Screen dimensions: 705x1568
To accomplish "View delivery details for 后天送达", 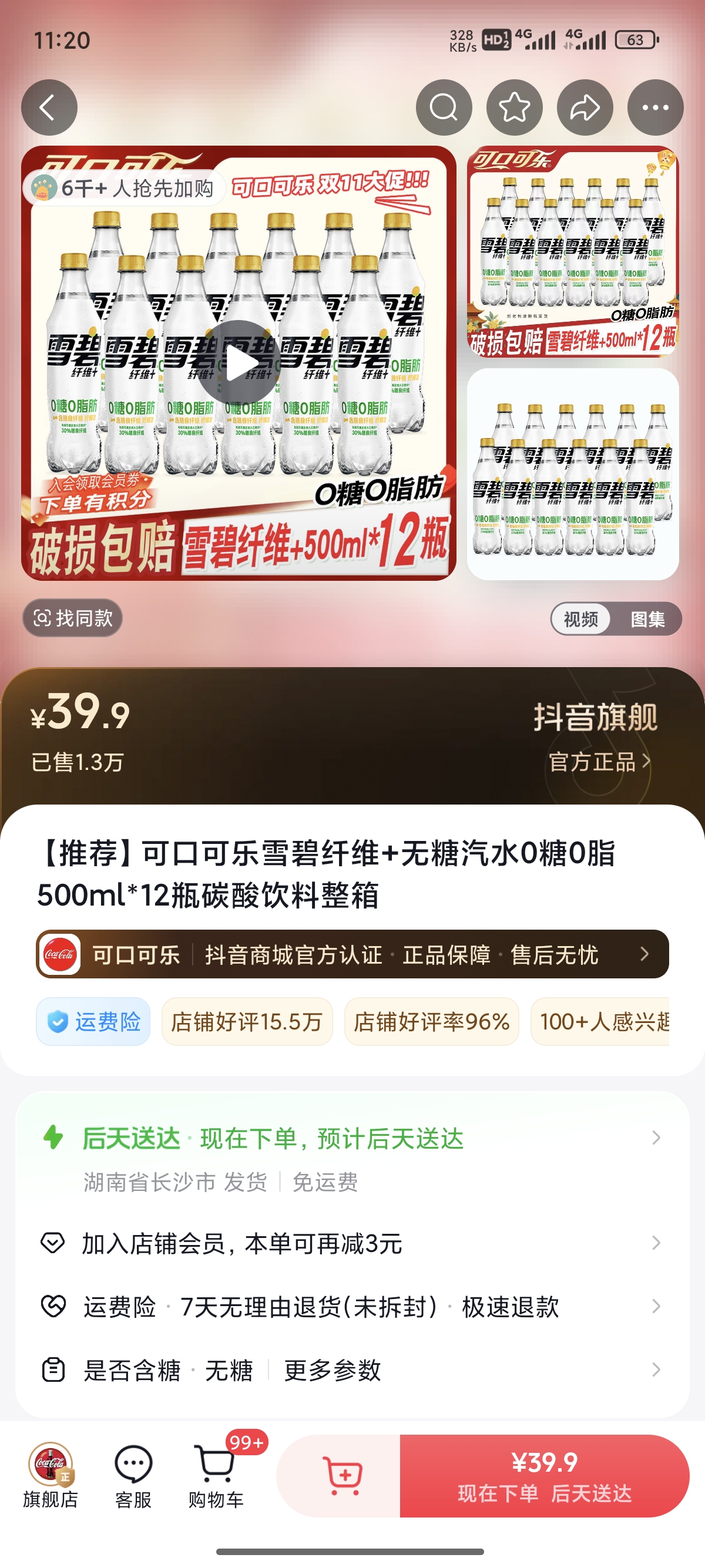I will (352, 1138).
